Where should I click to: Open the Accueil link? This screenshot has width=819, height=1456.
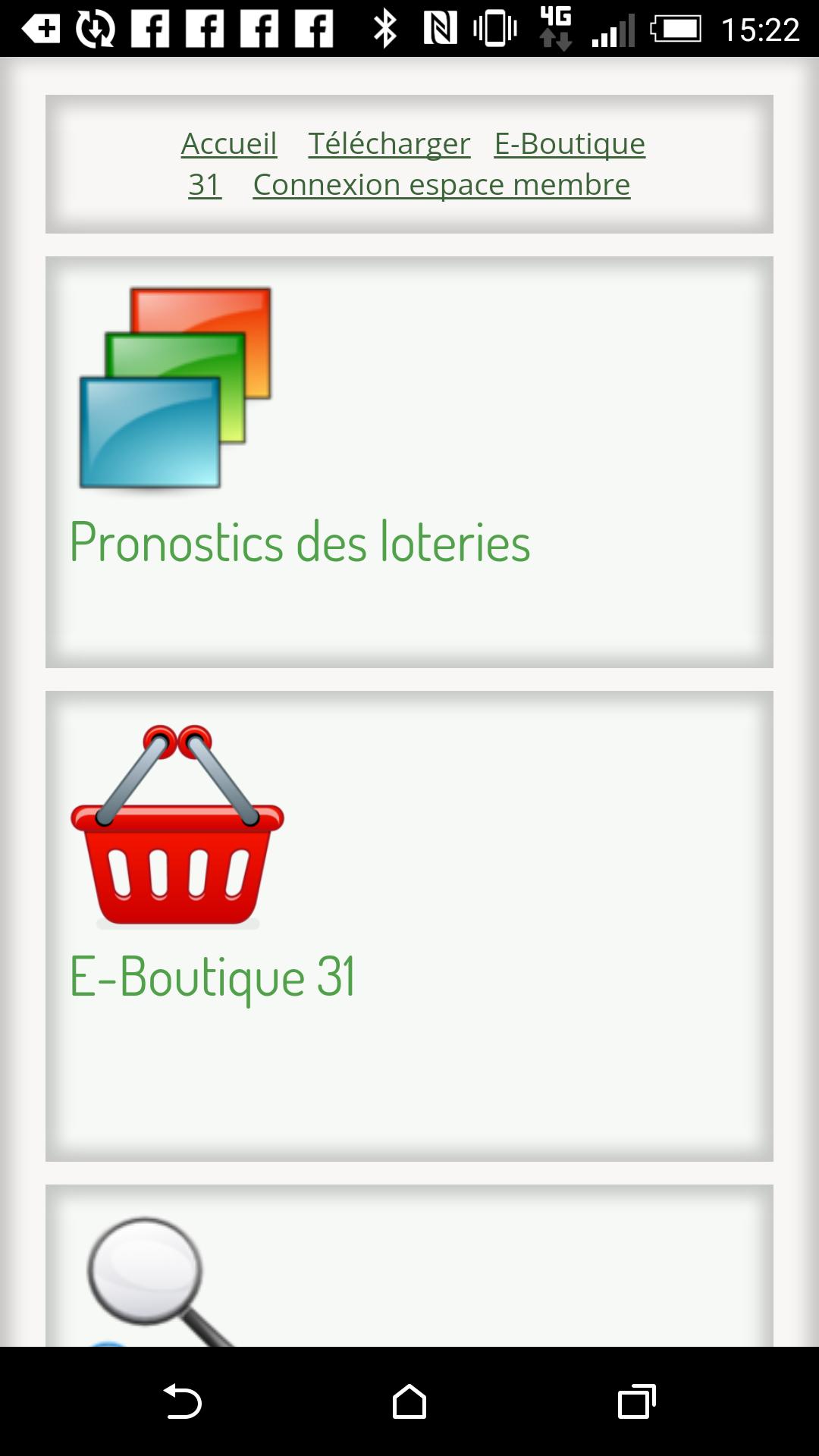point(229,143)
